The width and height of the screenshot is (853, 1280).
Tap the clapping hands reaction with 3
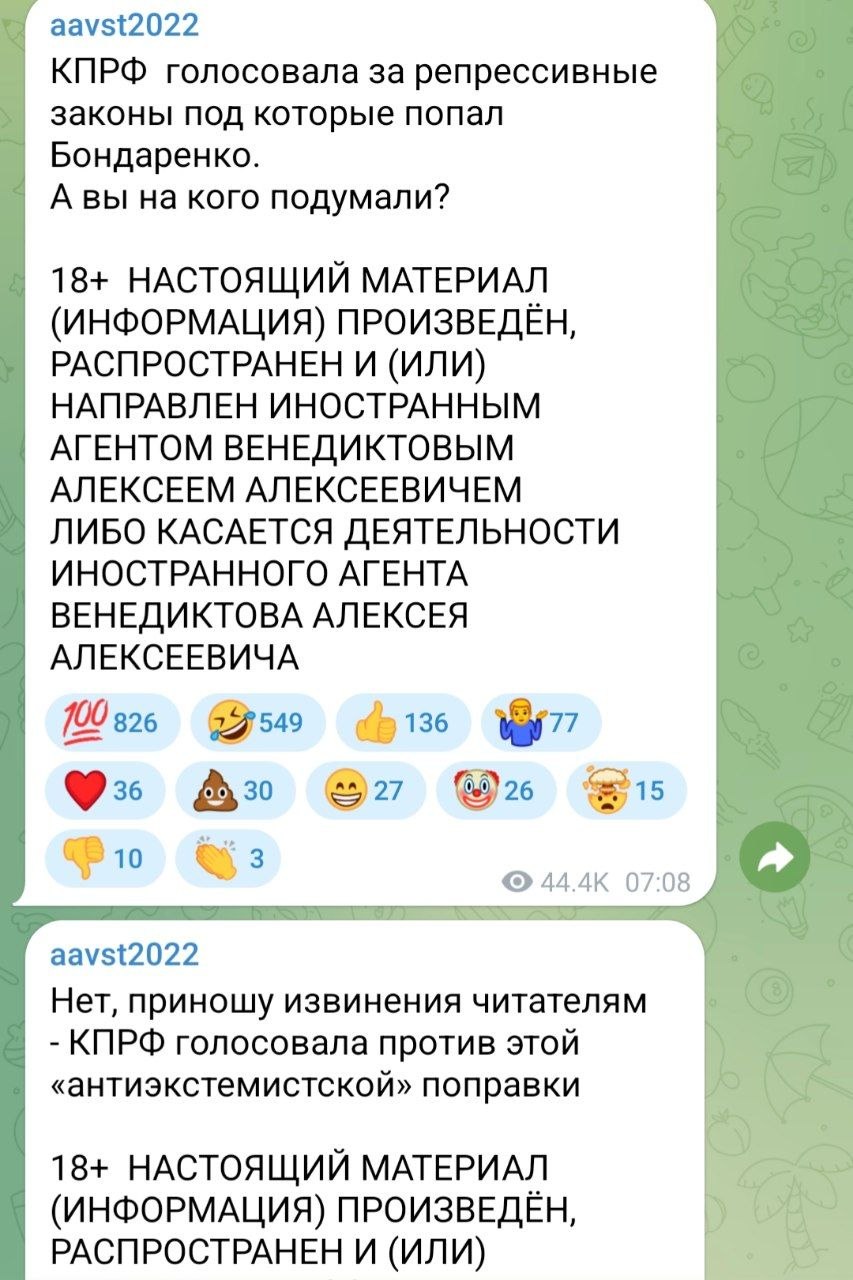point(228,857)
